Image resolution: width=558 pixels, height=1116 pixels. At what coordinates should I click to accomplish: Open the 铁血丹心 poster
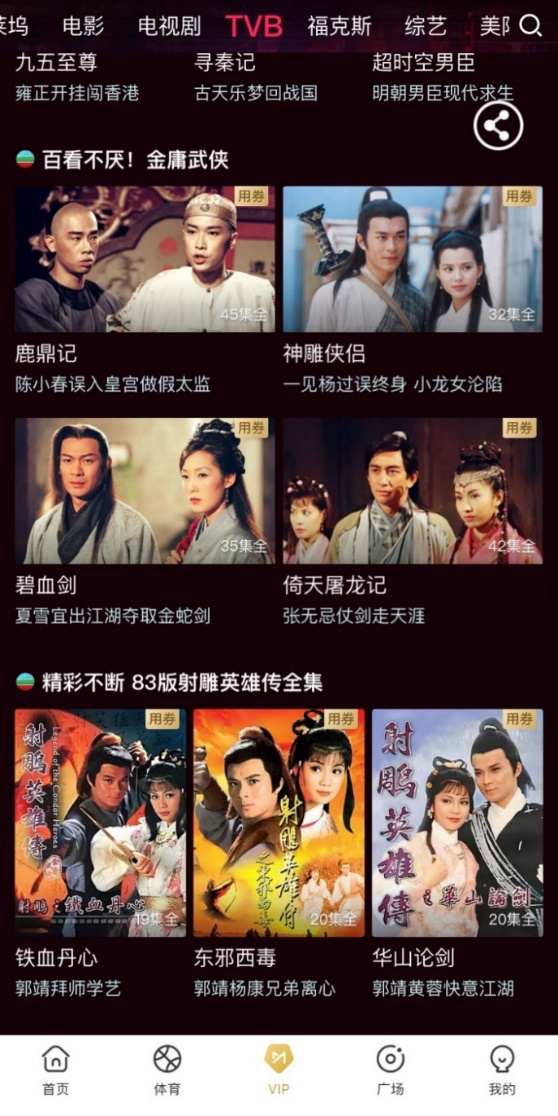click(x=100, y=823)
